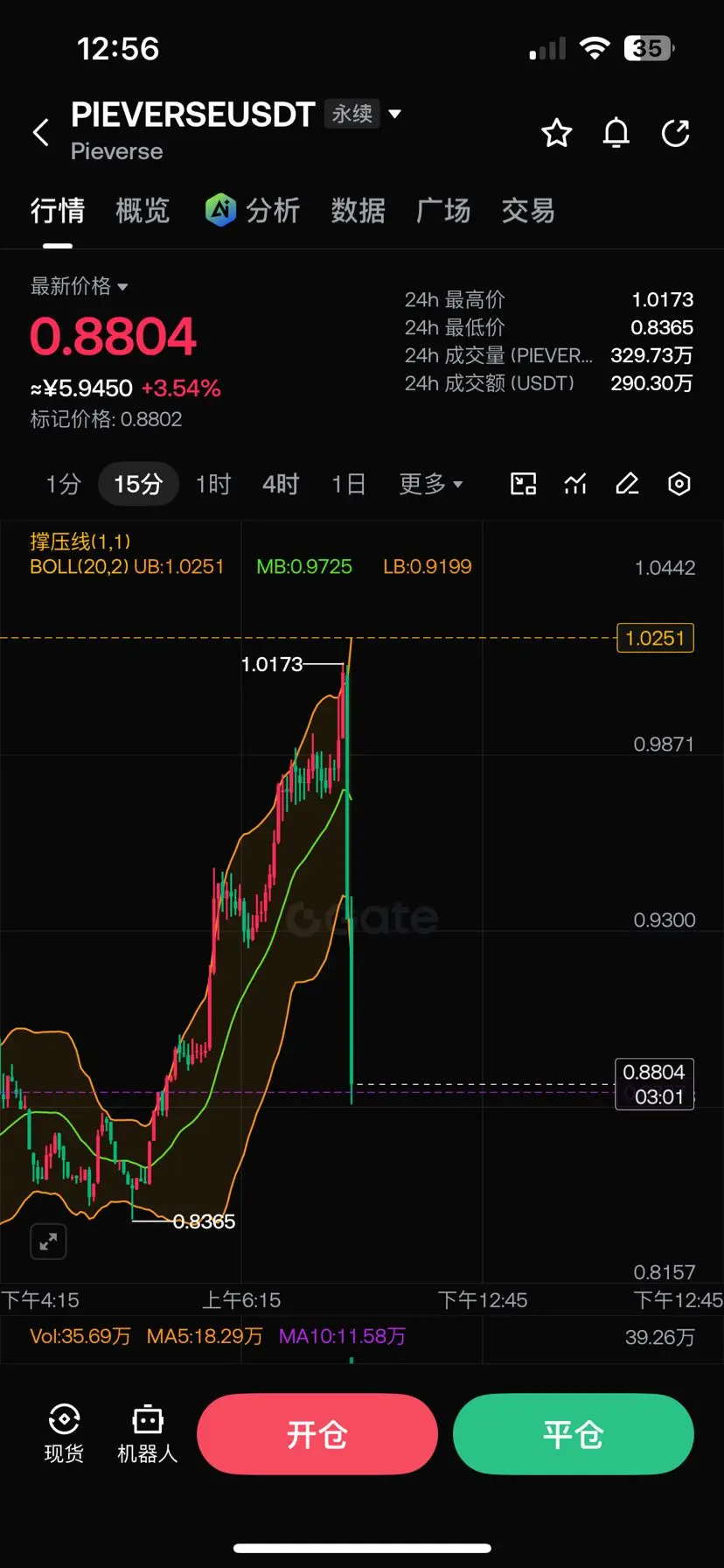Switch to the 概览 tab
The height and width of the screenshot is (1568, 724).
tap(143, 211)
